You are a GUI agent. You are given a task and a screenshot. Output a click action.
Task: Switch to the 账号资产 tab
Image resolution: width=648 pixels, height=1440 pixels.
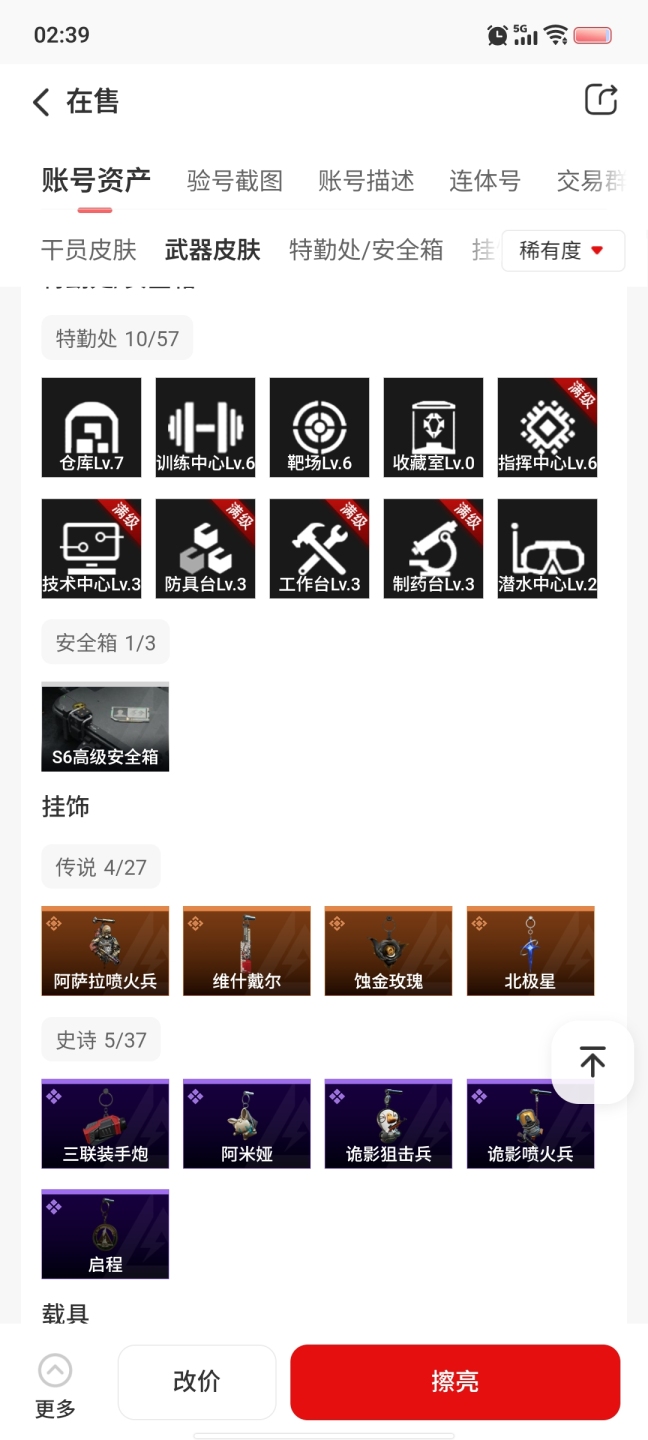coord(96,181)
